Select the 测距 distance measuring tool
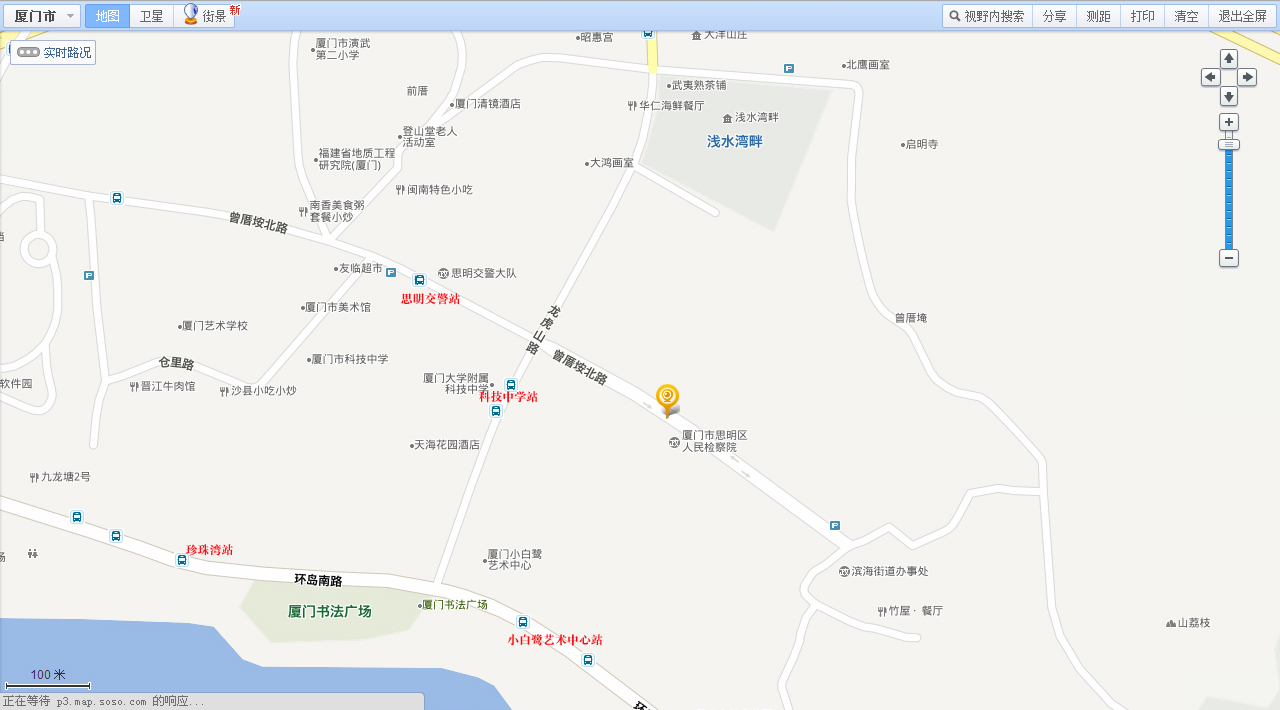The height and width of the screenshot is (710, 1280). click(x=1098, y=16)
